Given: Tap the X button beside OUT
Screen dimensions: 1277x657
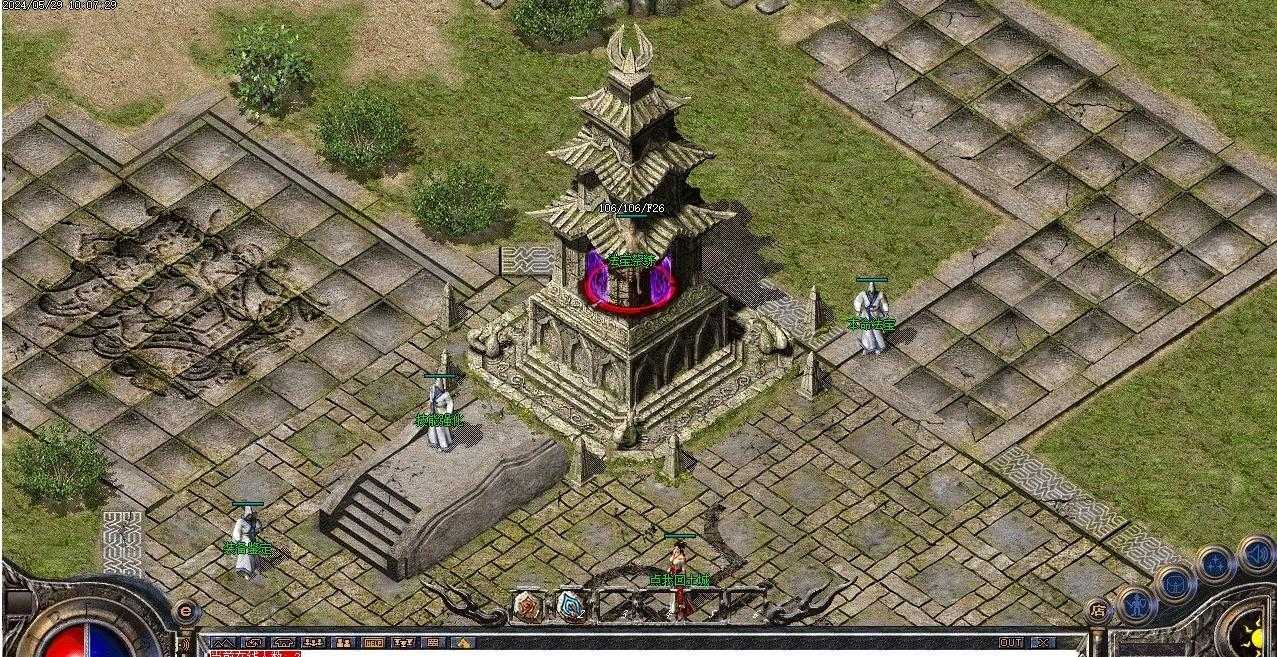Looking at the screenshot, I should pos(1043,642).
